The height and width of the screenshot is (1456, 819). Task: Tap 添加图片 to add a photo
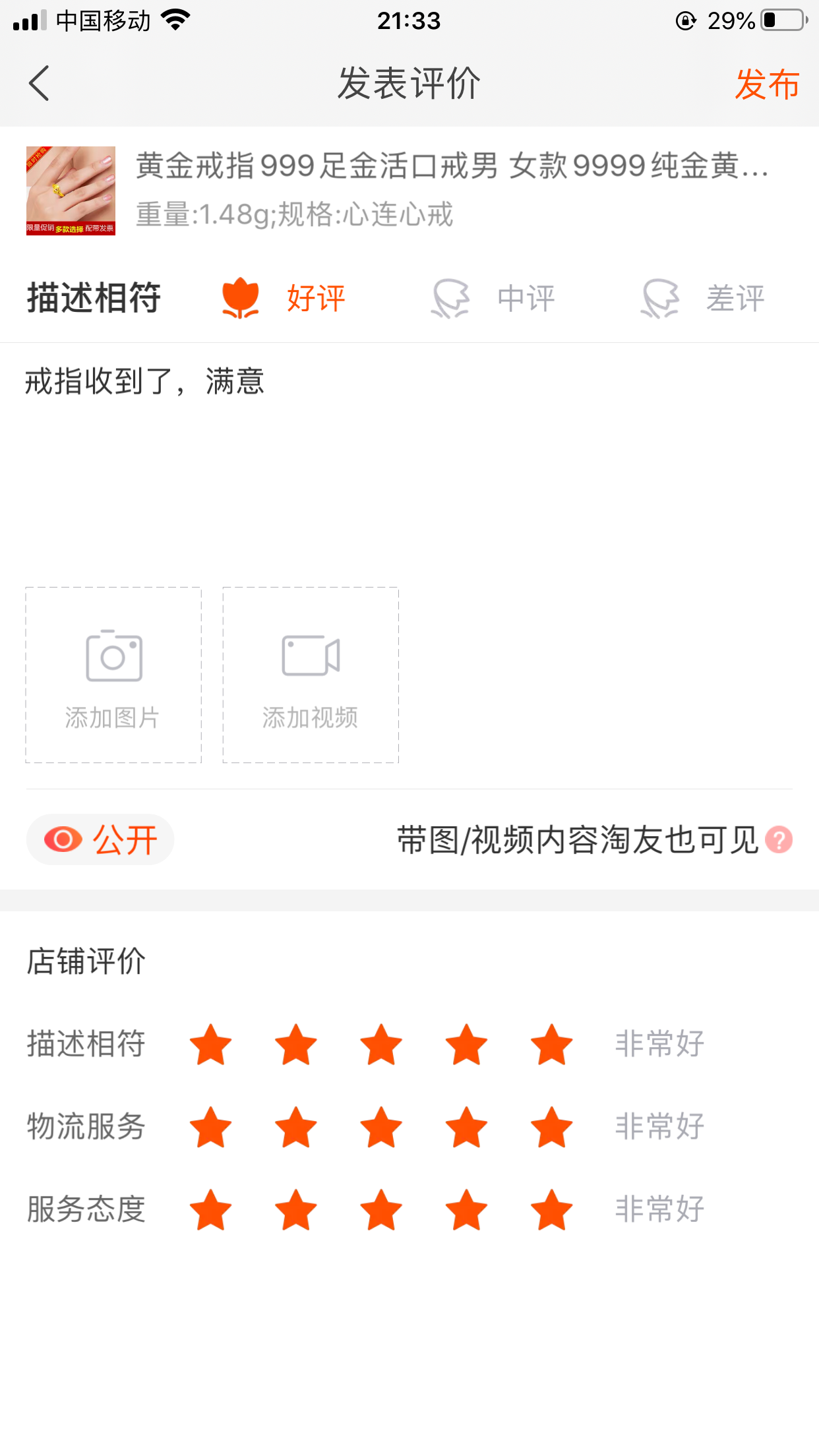pyautogui.click(x=113, y=675)
